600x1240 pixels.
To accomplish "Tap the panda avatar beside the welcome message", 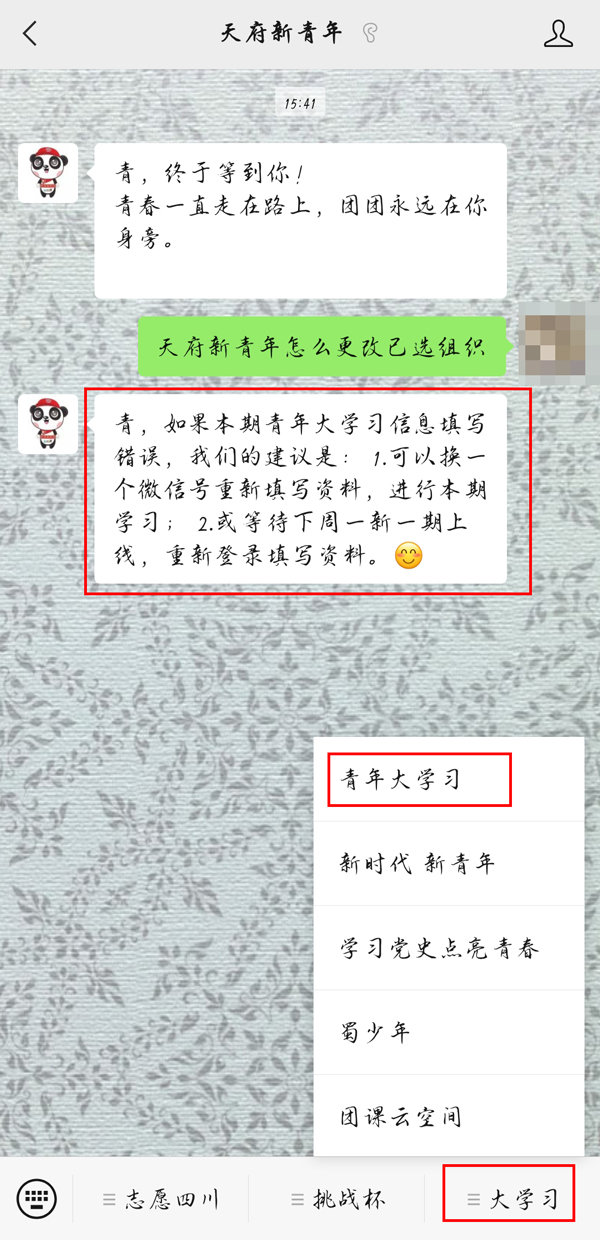I will (48, 173).
